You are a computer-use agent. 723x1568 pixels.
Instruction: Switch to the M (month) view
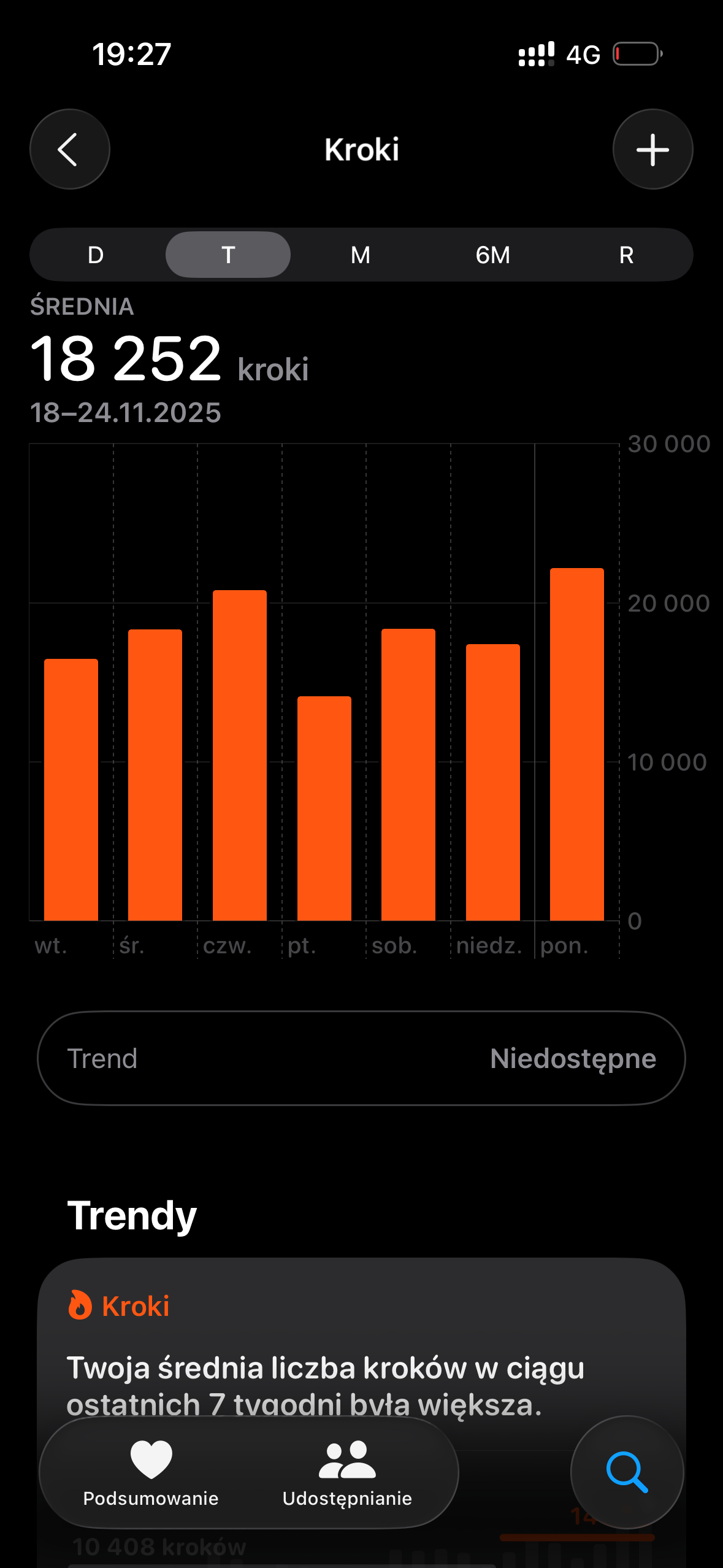(361, 255)
